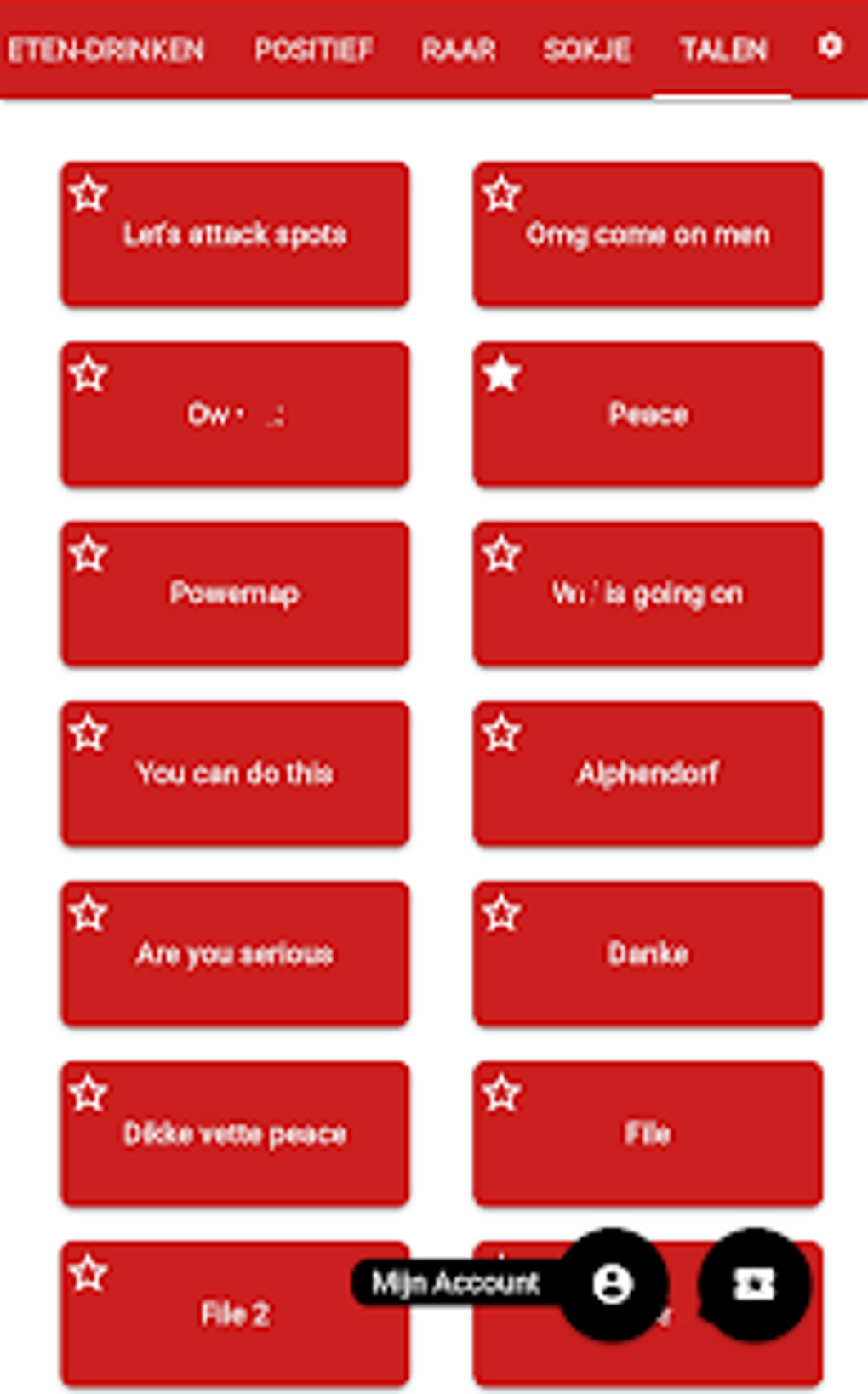Screen dimensions: 868x1394
Task: Switch to the TALEN tab
Action: point(722,49)
